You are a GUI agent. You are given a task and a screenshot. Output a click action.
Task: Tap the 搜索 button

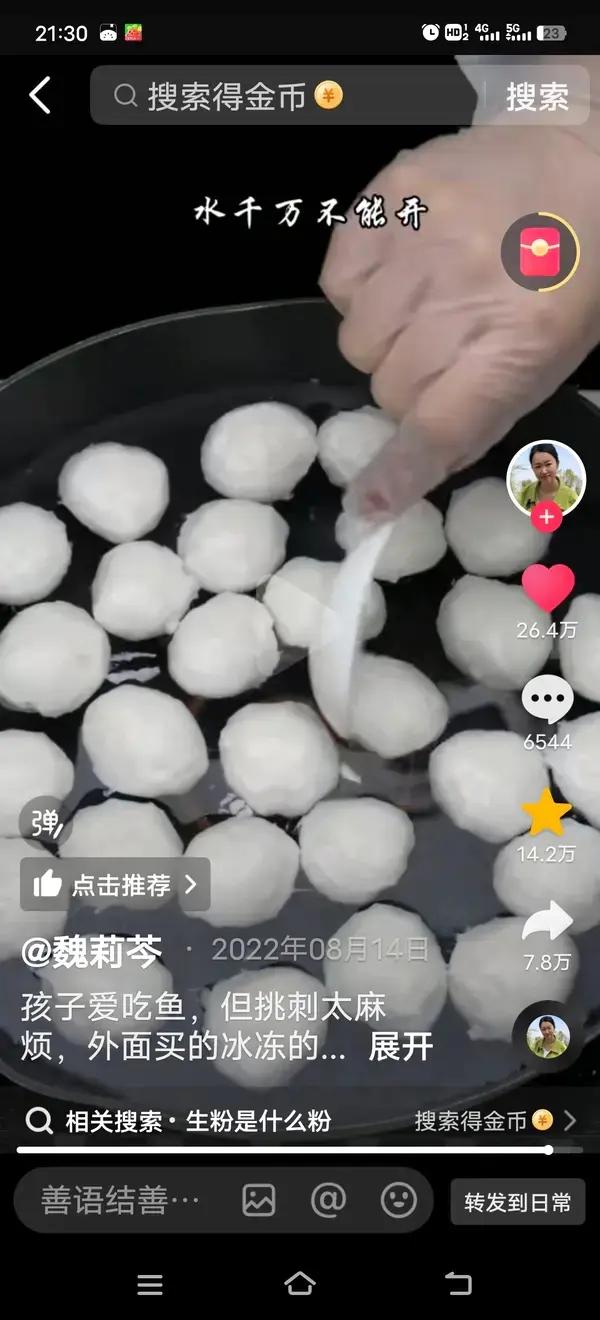tap(537, 97)
